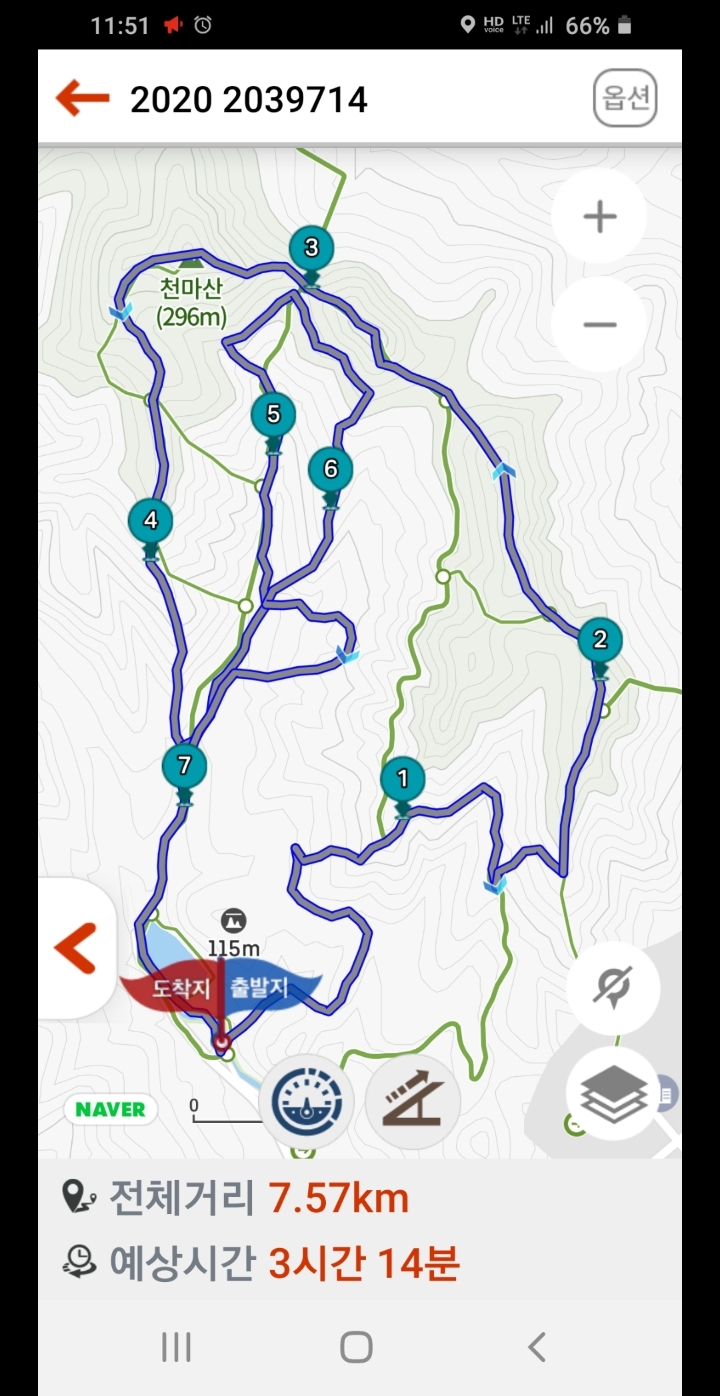Show the elevation slope profile
Image resolution: width=720 pixels, height=1396 pixels.
pyautogui.click(x=413, y=1102)
